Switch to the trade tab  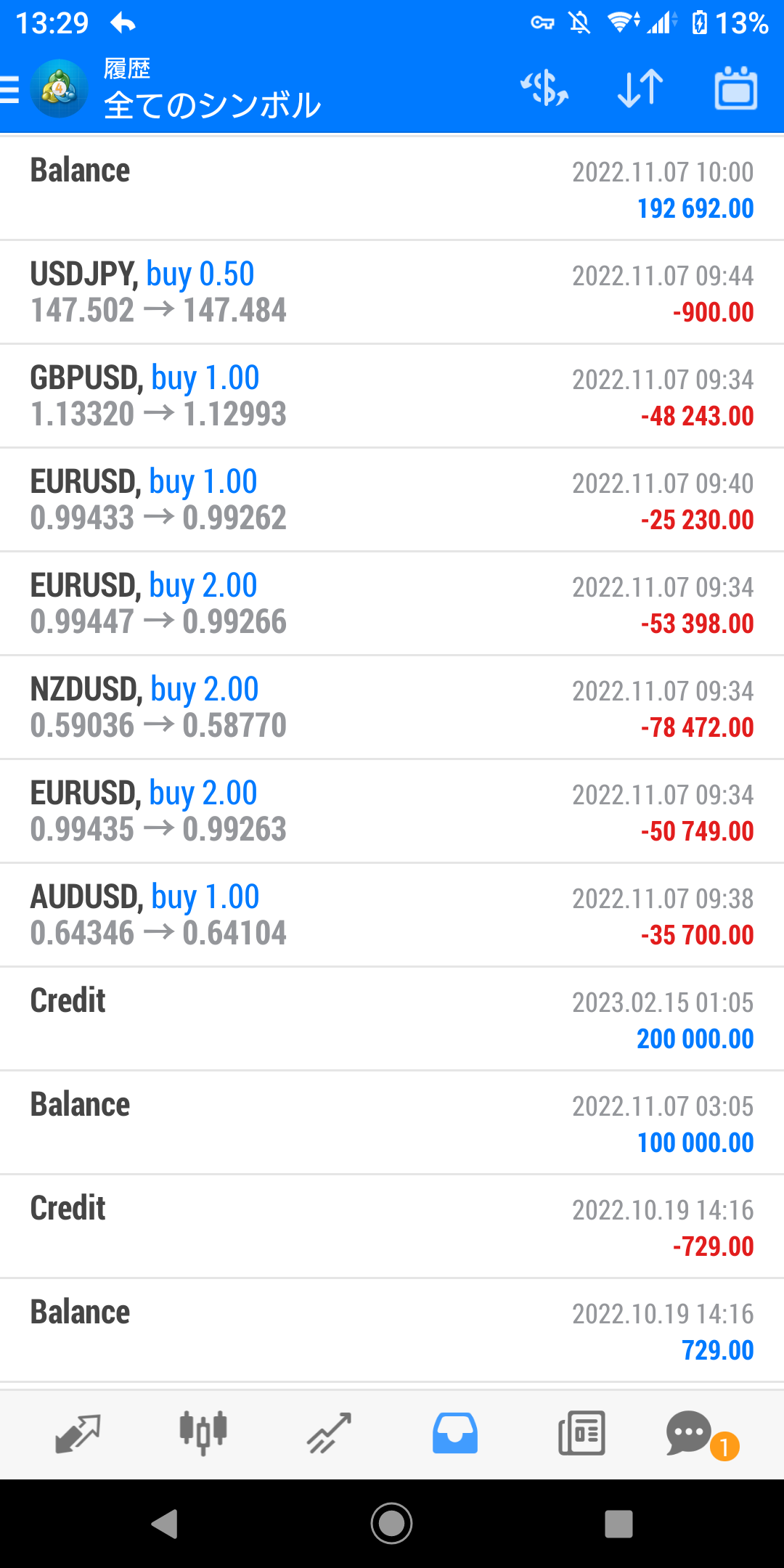329,1434
